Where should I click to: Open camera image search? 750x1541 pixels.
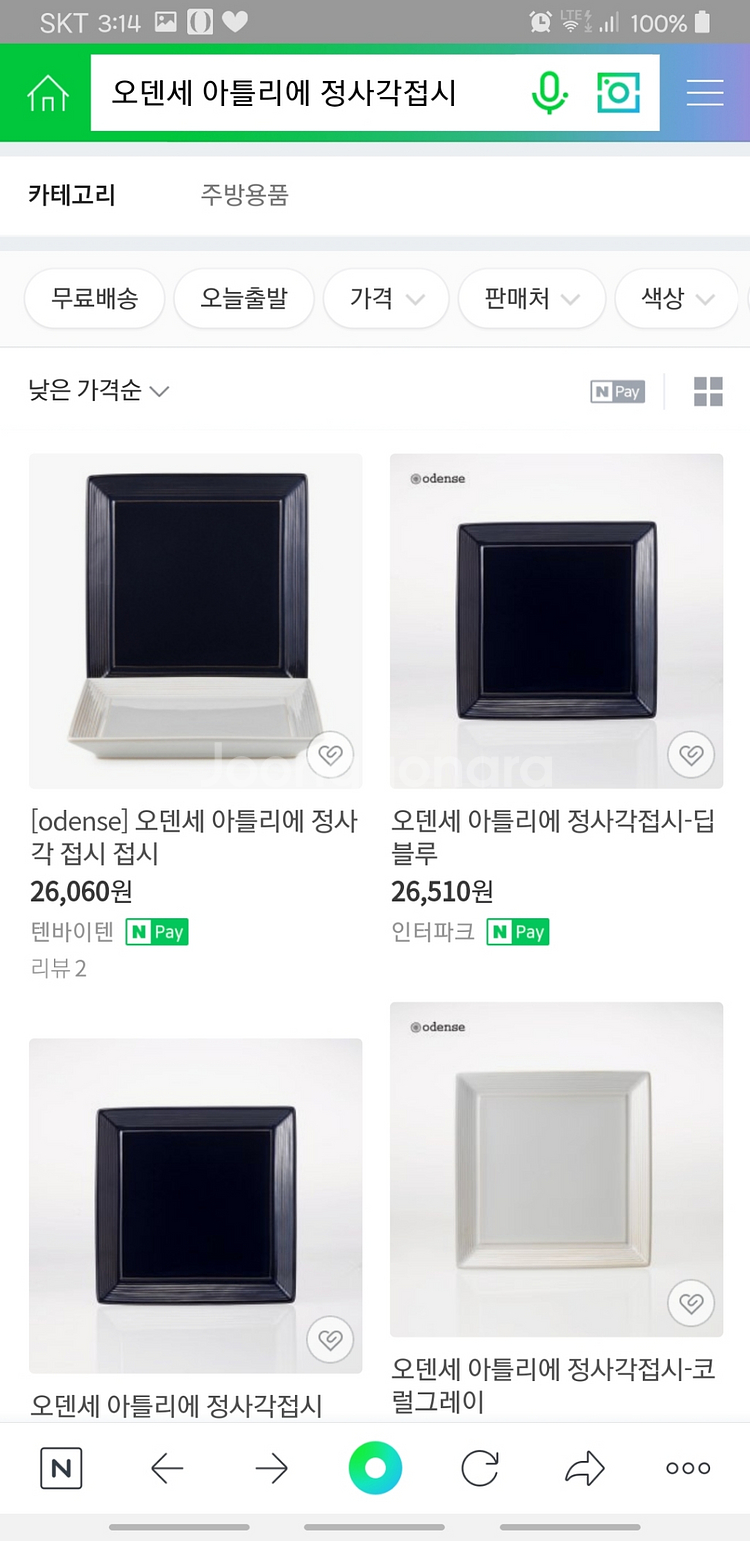[618, 92]
